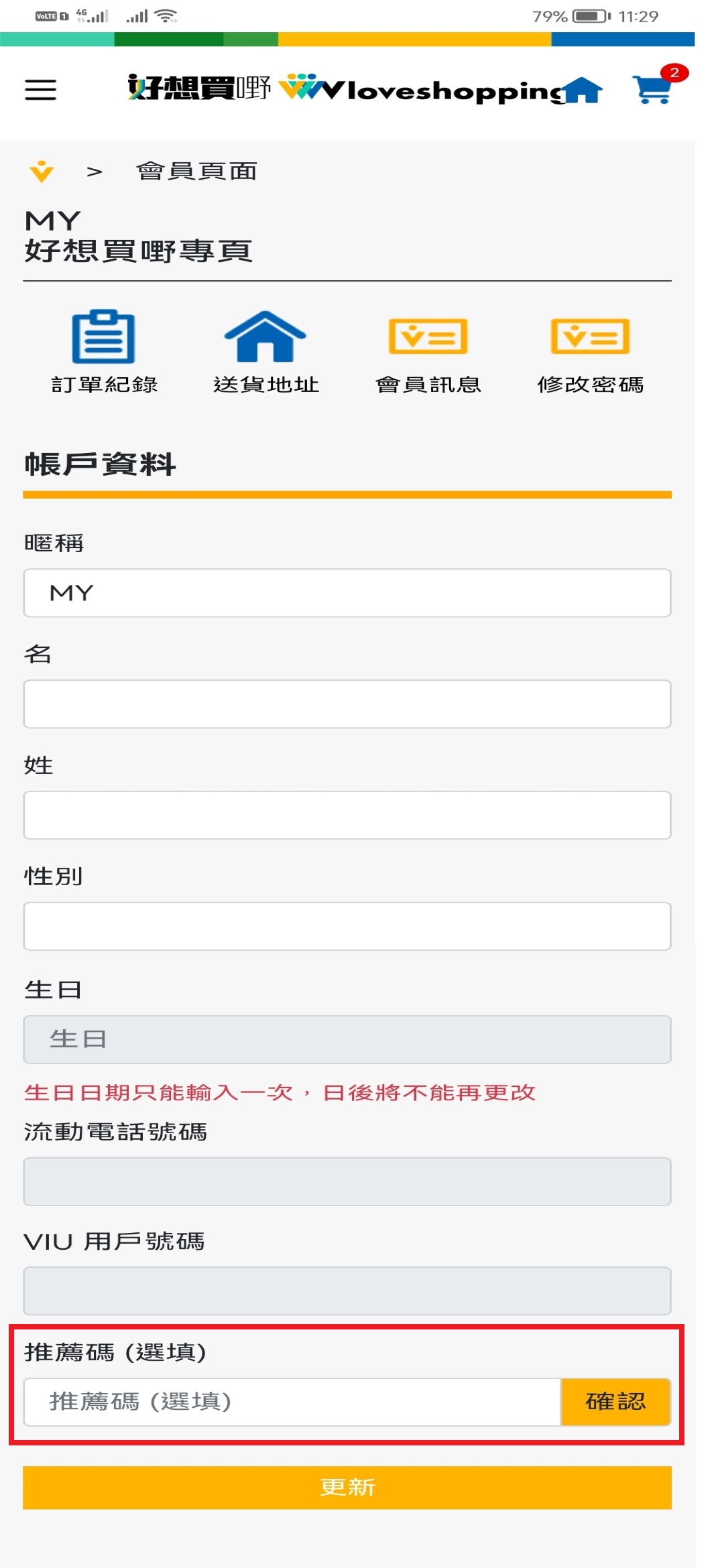The height and width of the screenshot is (1568, 724).
Task: Tap the yellow breadcrumb home icon
Action: [x=42, y=172]
